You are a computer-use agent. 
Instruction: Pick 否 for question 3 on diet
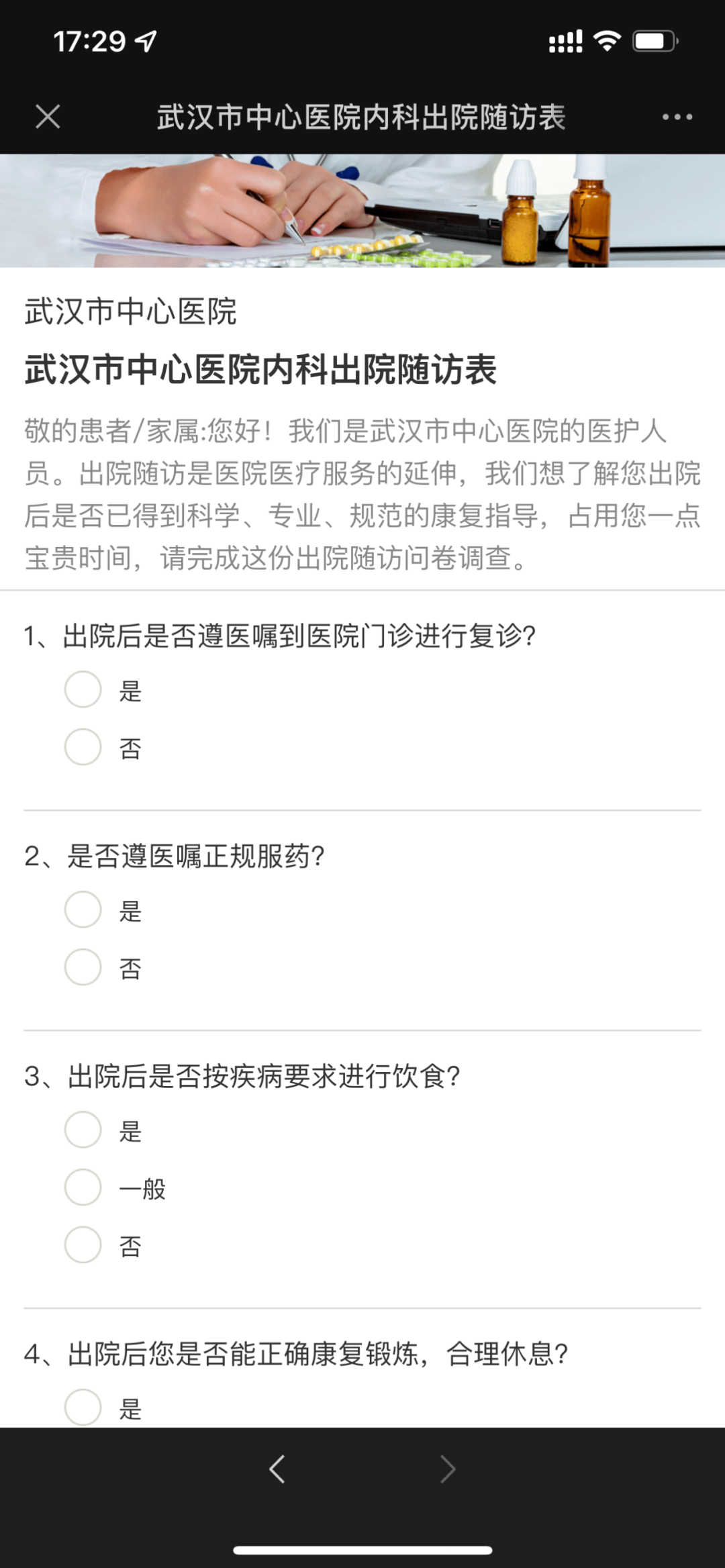coord(83,1245)
